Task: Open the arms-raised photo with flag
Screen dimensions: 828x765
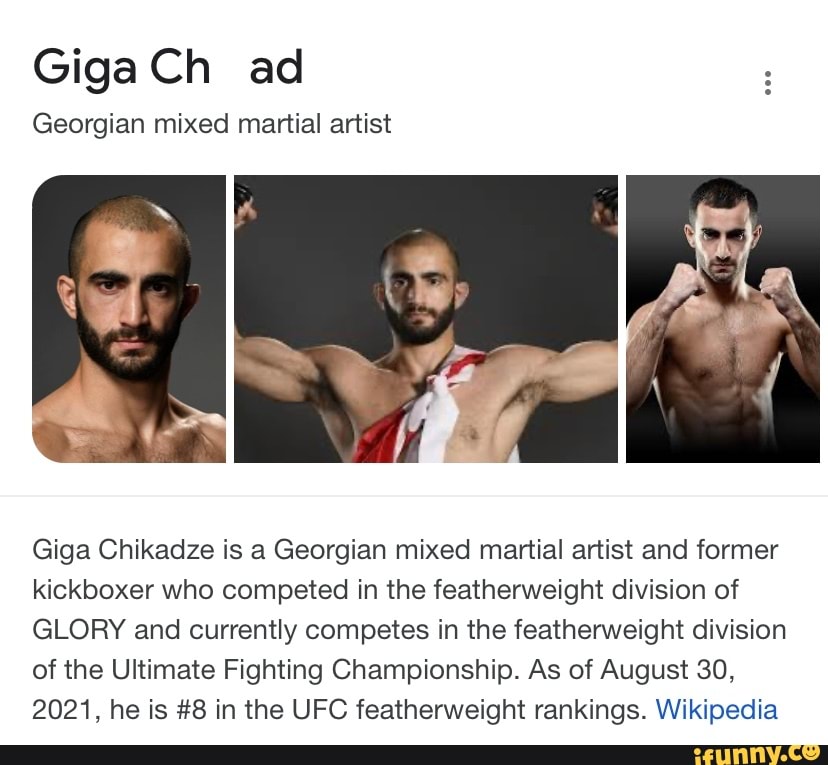Action: tap(426, 318)
